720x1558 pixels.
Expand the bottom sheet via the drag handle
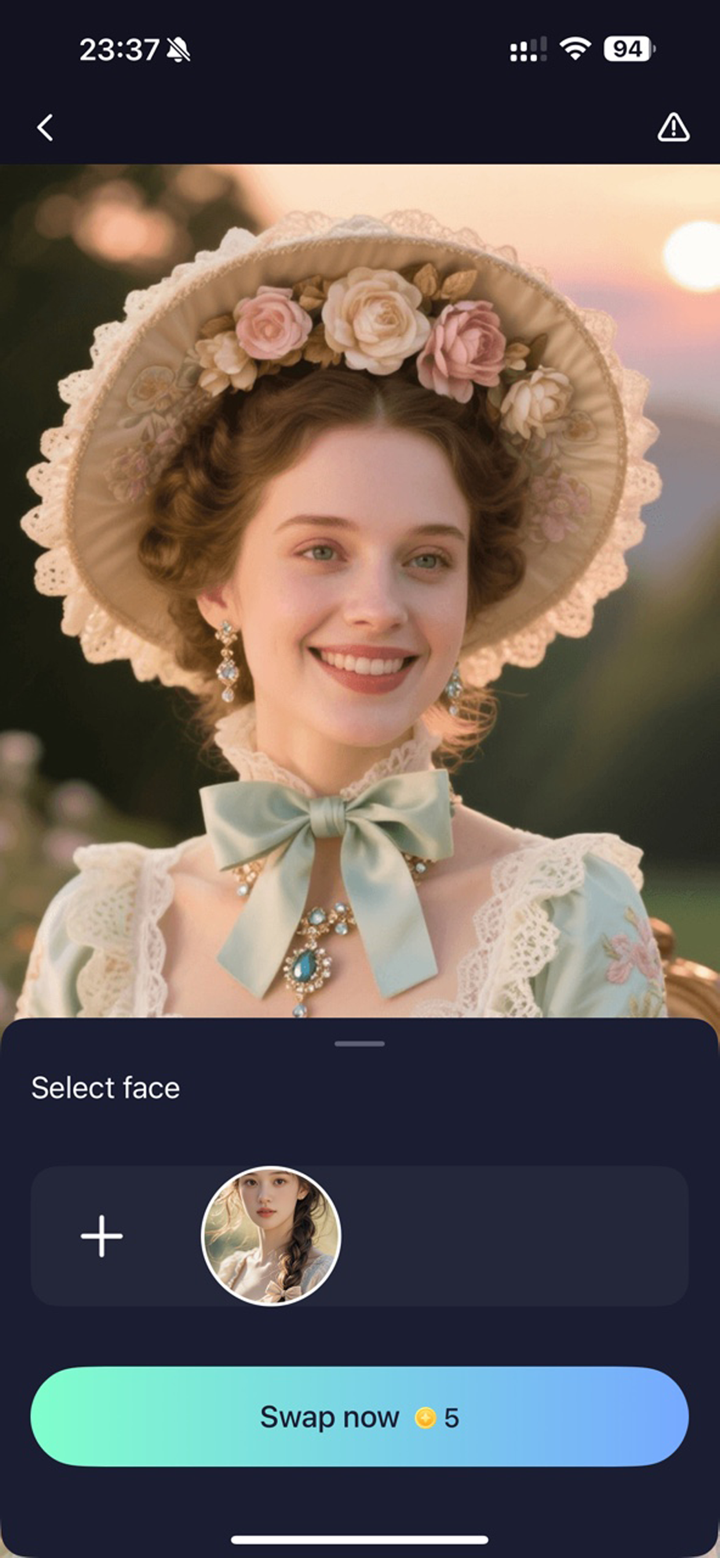point(359,1043)
